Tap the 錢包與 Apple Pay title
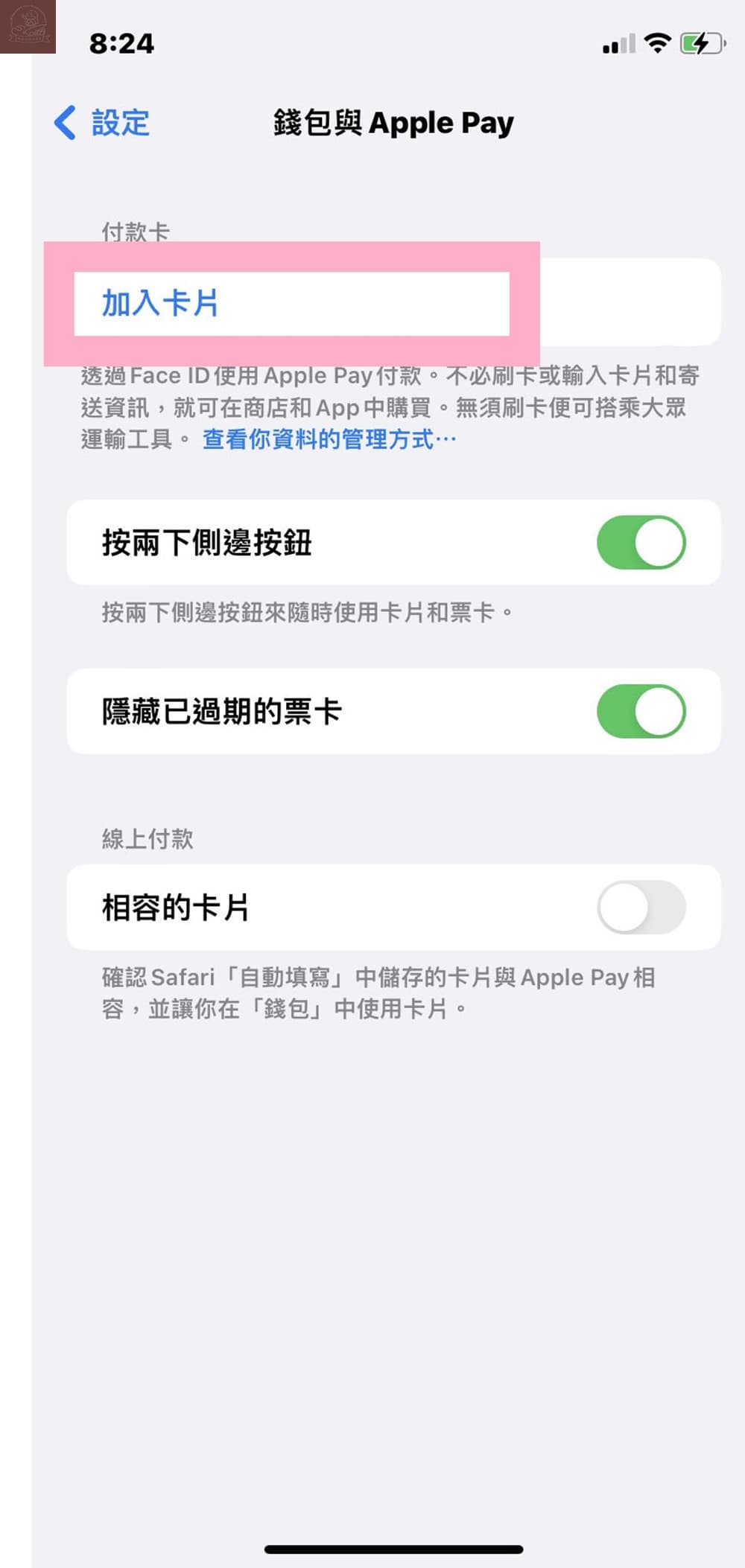The height and width of the screenshot is (1568, 745). point(393,123)
